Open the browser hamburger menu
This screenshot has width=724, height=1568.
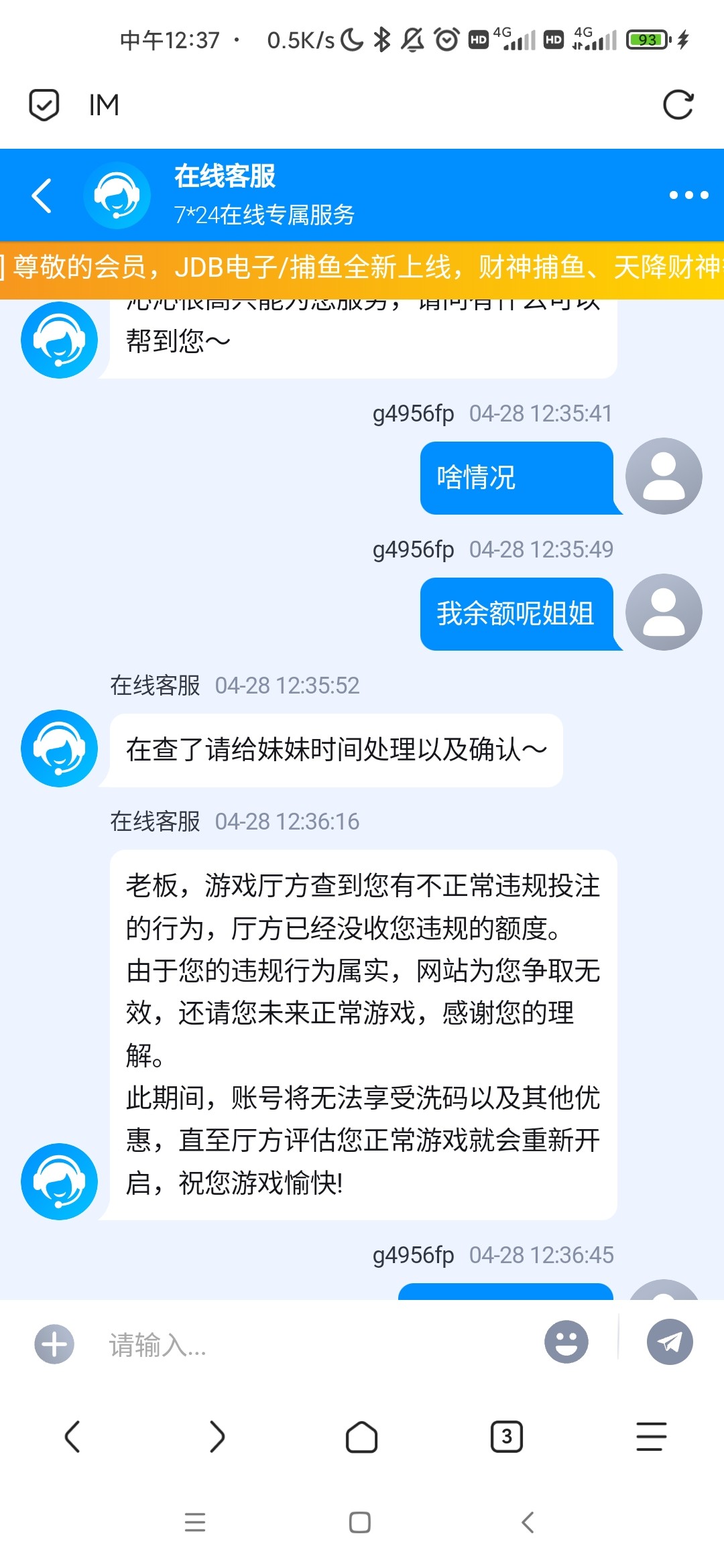[652, 1437]
